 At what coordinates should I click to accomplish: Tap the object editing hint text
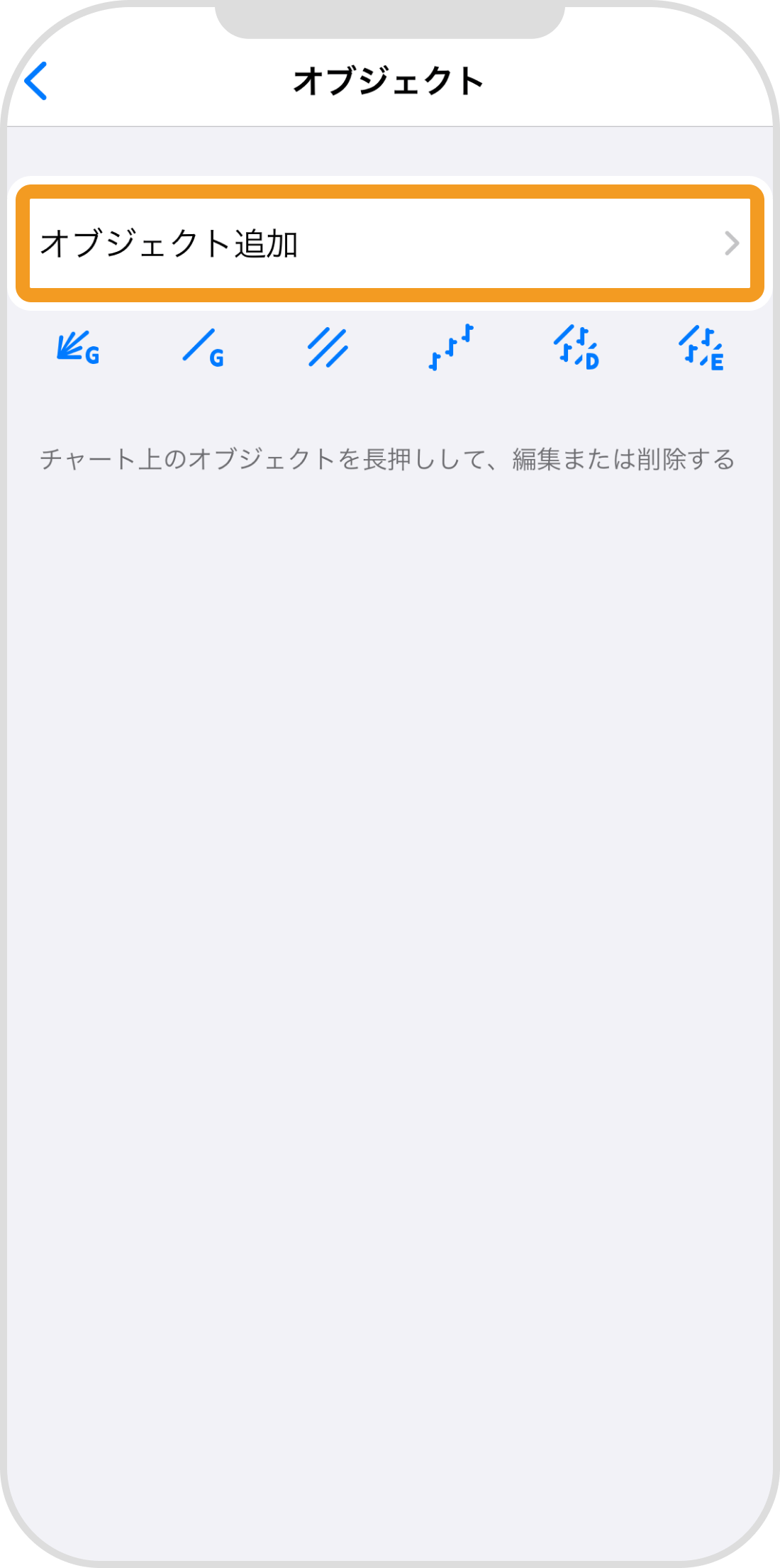[x=389, y=460]
